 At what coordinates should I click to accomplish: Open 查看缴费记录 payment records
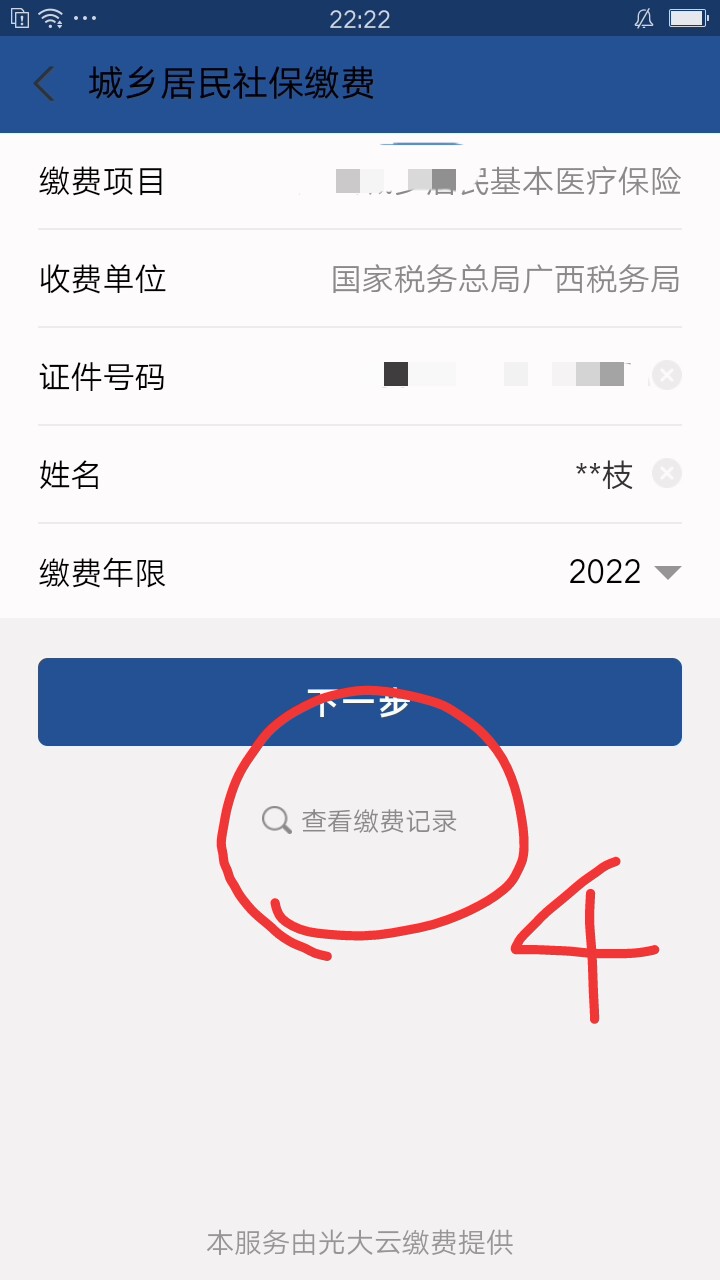pyautogui.click(x=360, y=821)
